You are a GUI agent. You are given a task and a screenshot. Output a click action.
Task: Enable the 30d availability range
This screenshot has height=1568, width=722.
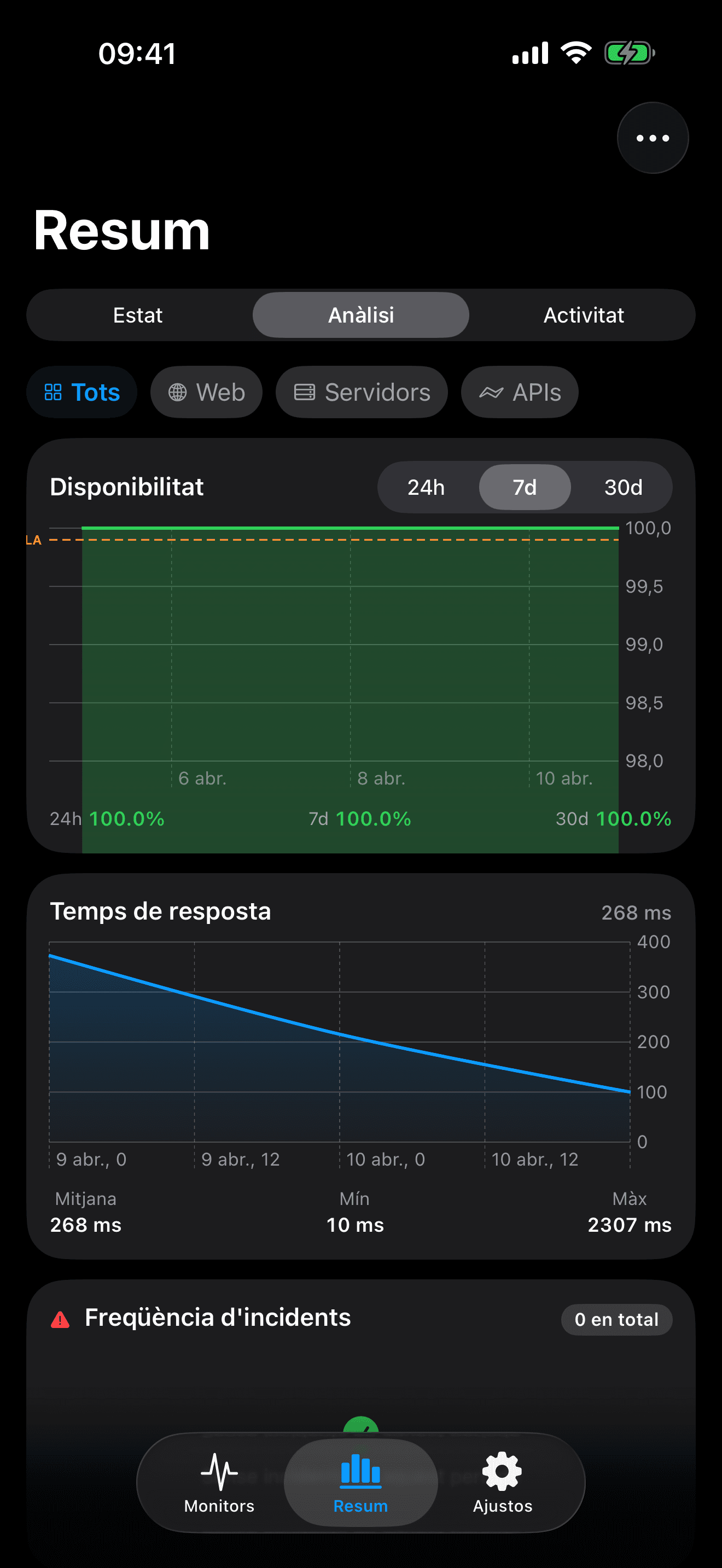pyautogui.click(x=622, y=487)
